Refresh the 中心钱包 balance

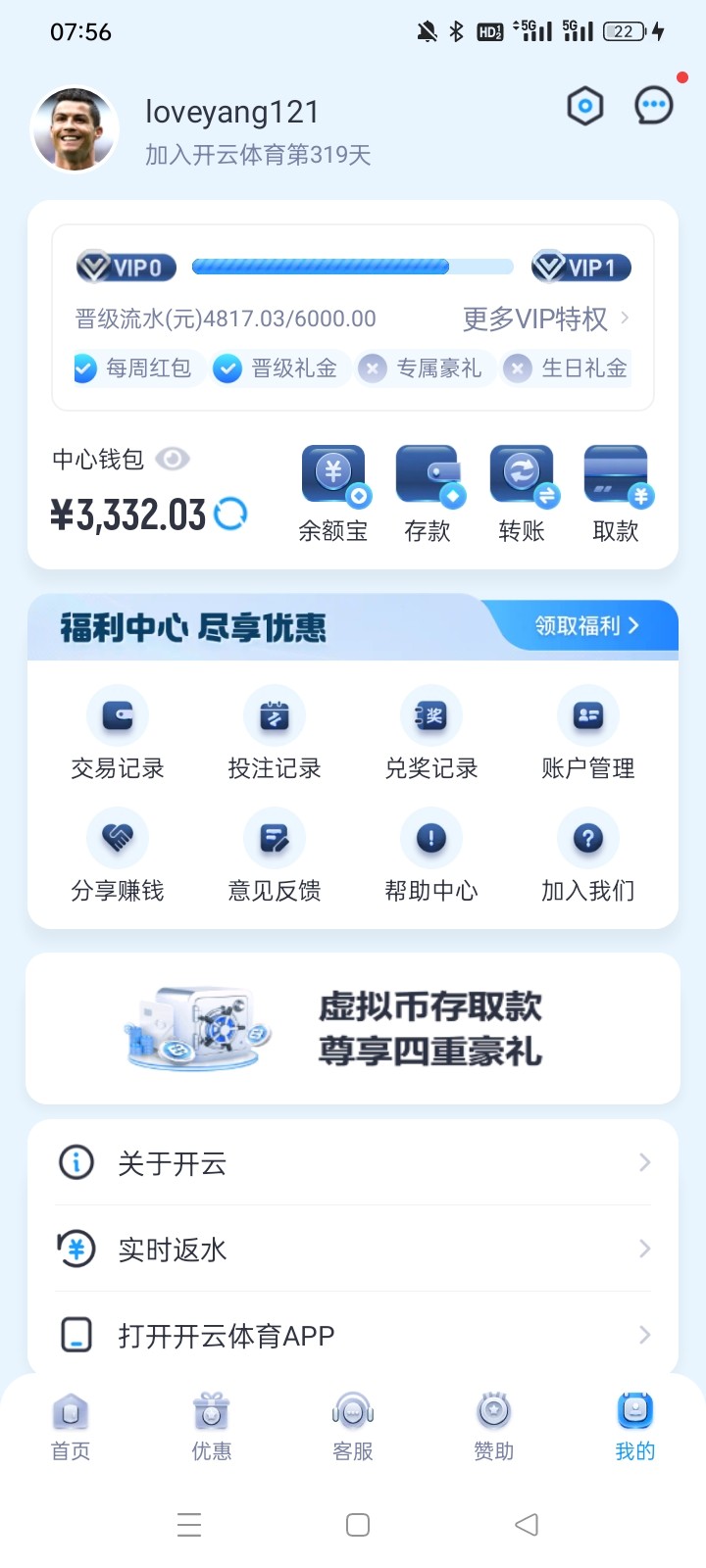230,514
